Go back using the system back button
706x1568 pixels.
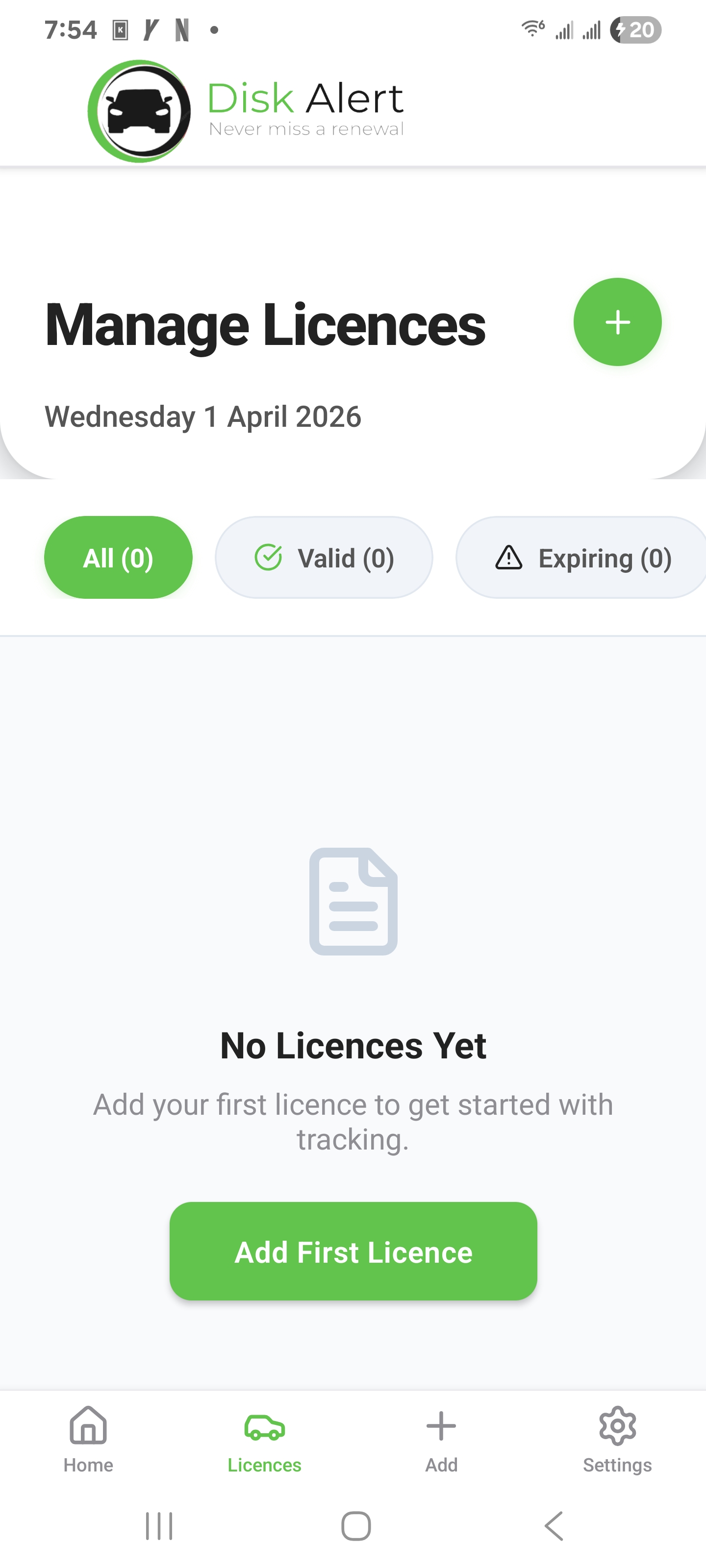click(554, 1526)
